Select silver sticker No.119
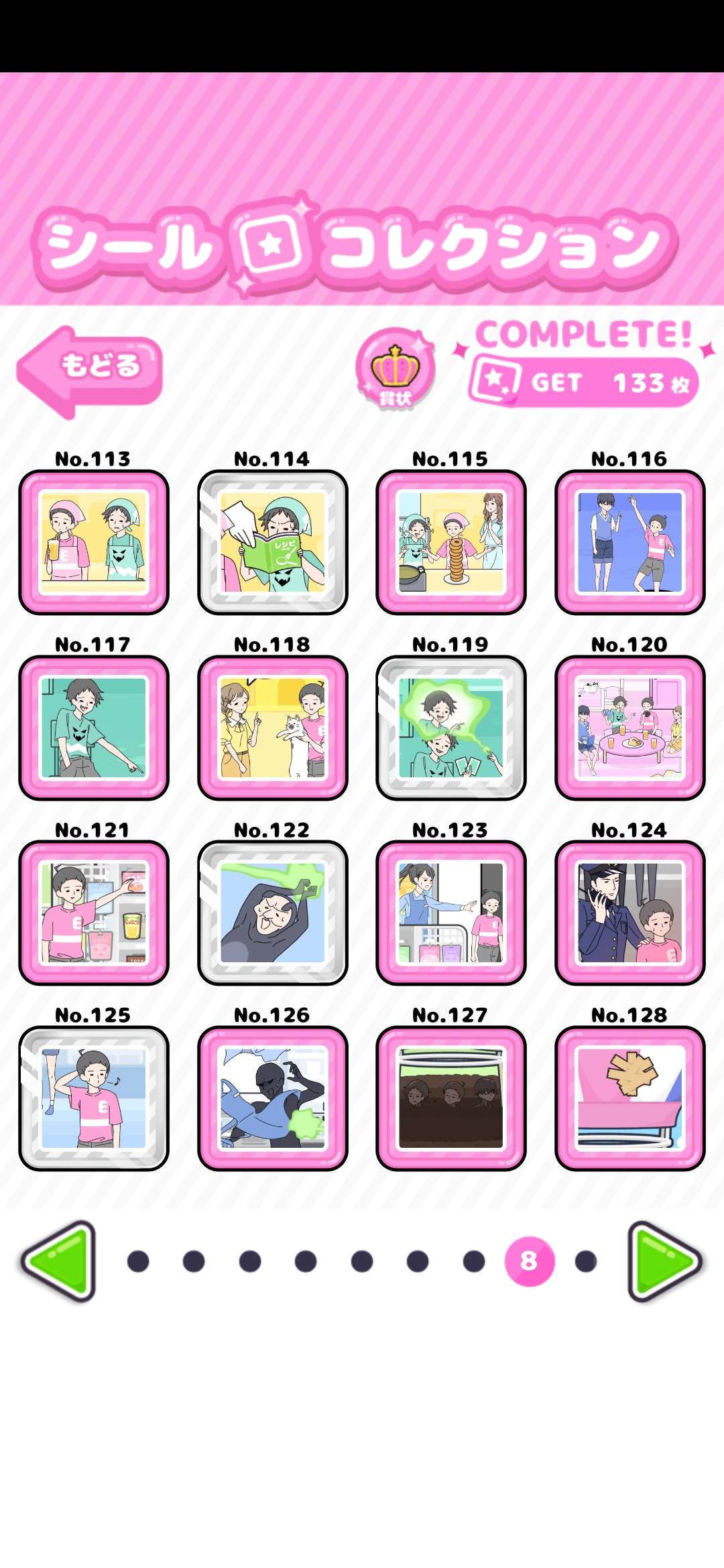 (451, 728)
